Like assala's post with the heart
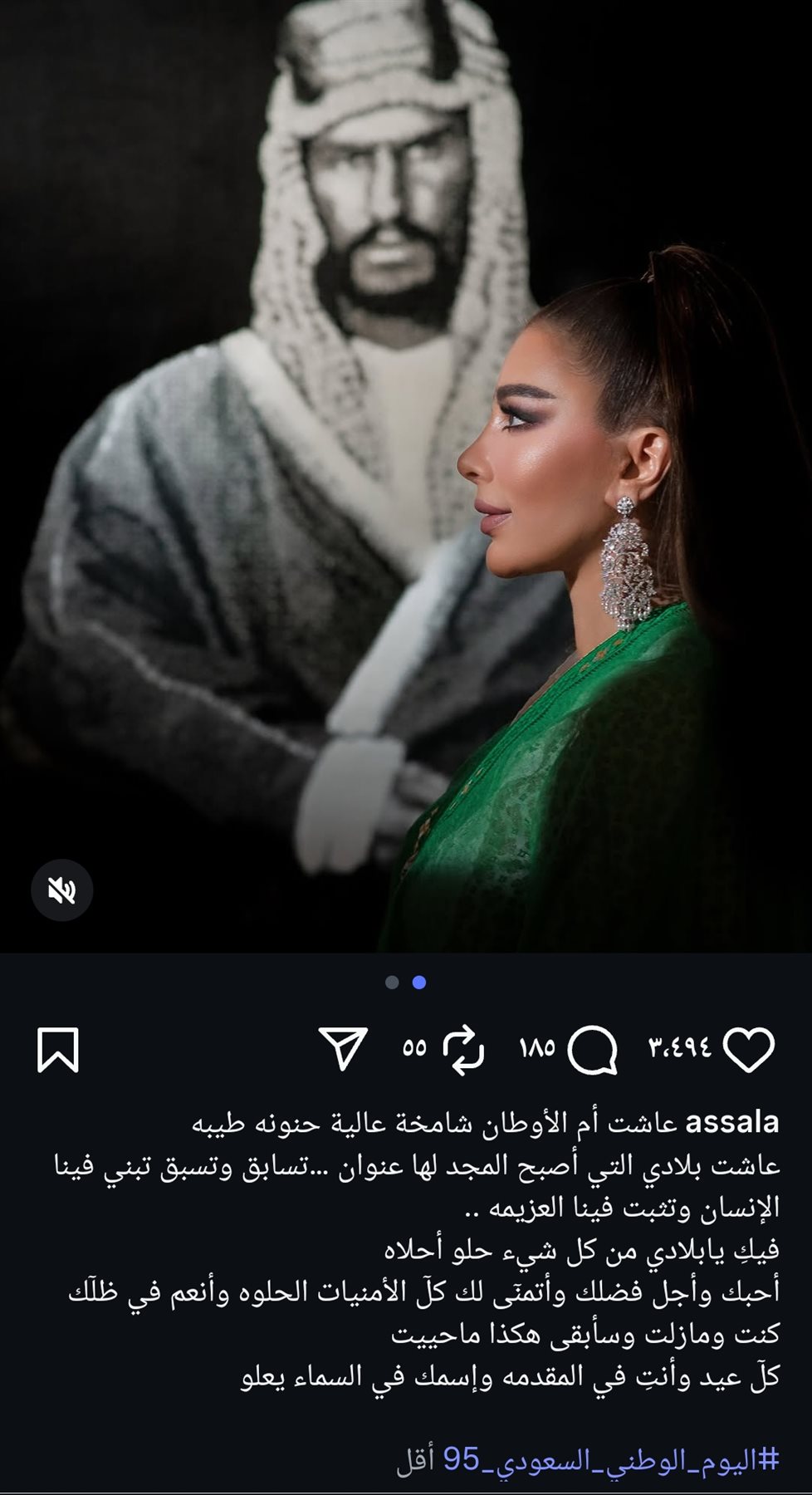The width and height of the screenshot is (812, 1495). point(749,1049)
